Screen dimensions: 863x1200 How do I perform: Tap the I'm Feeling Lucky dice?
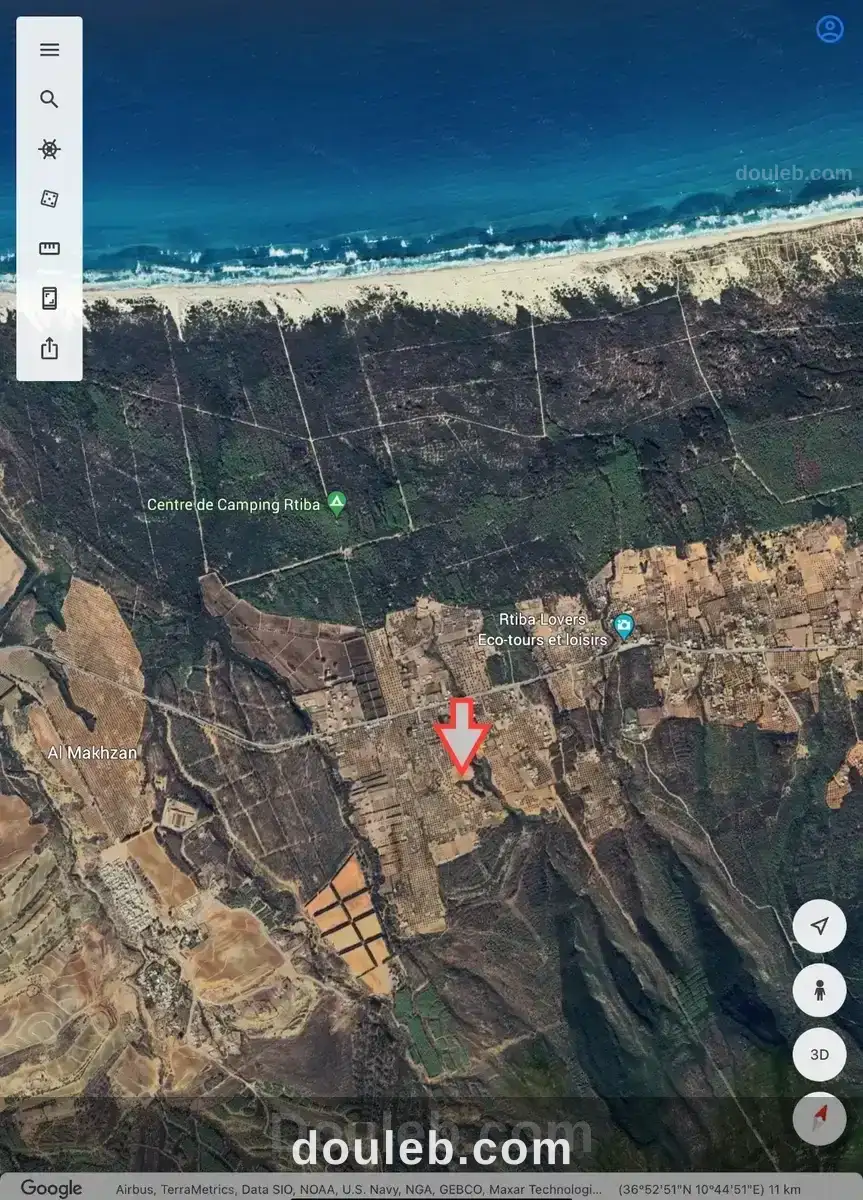(49, 199)
